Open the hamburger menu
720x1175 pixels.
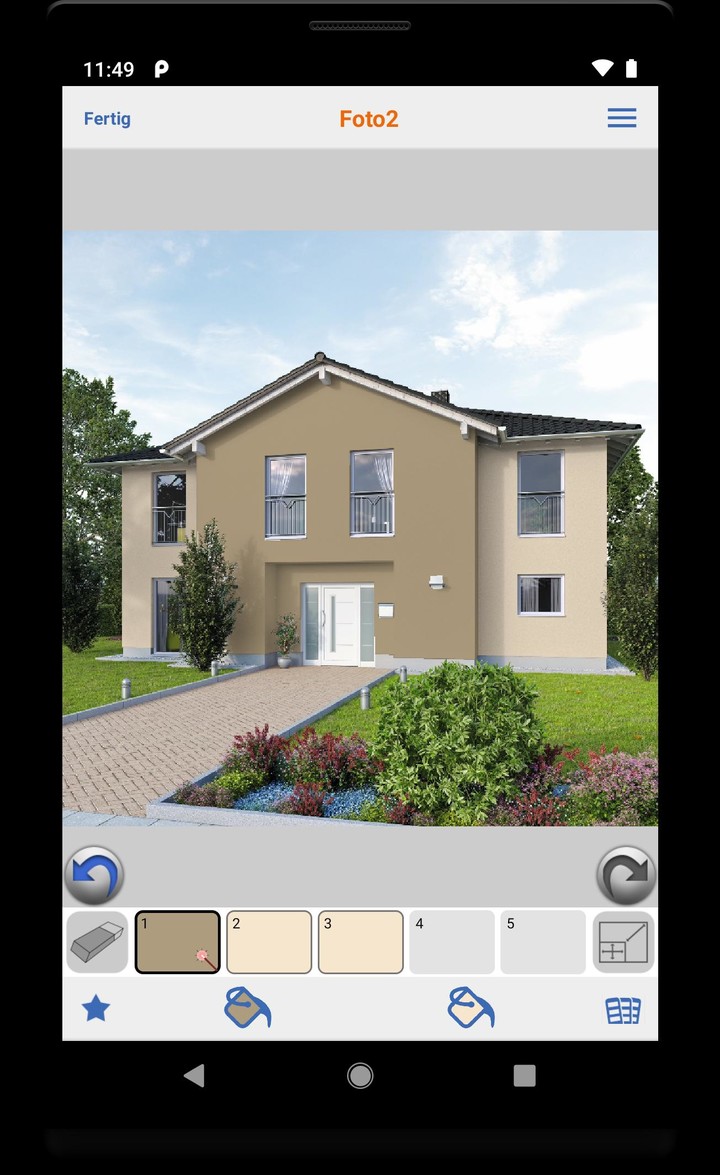click(x=621, y=118)
